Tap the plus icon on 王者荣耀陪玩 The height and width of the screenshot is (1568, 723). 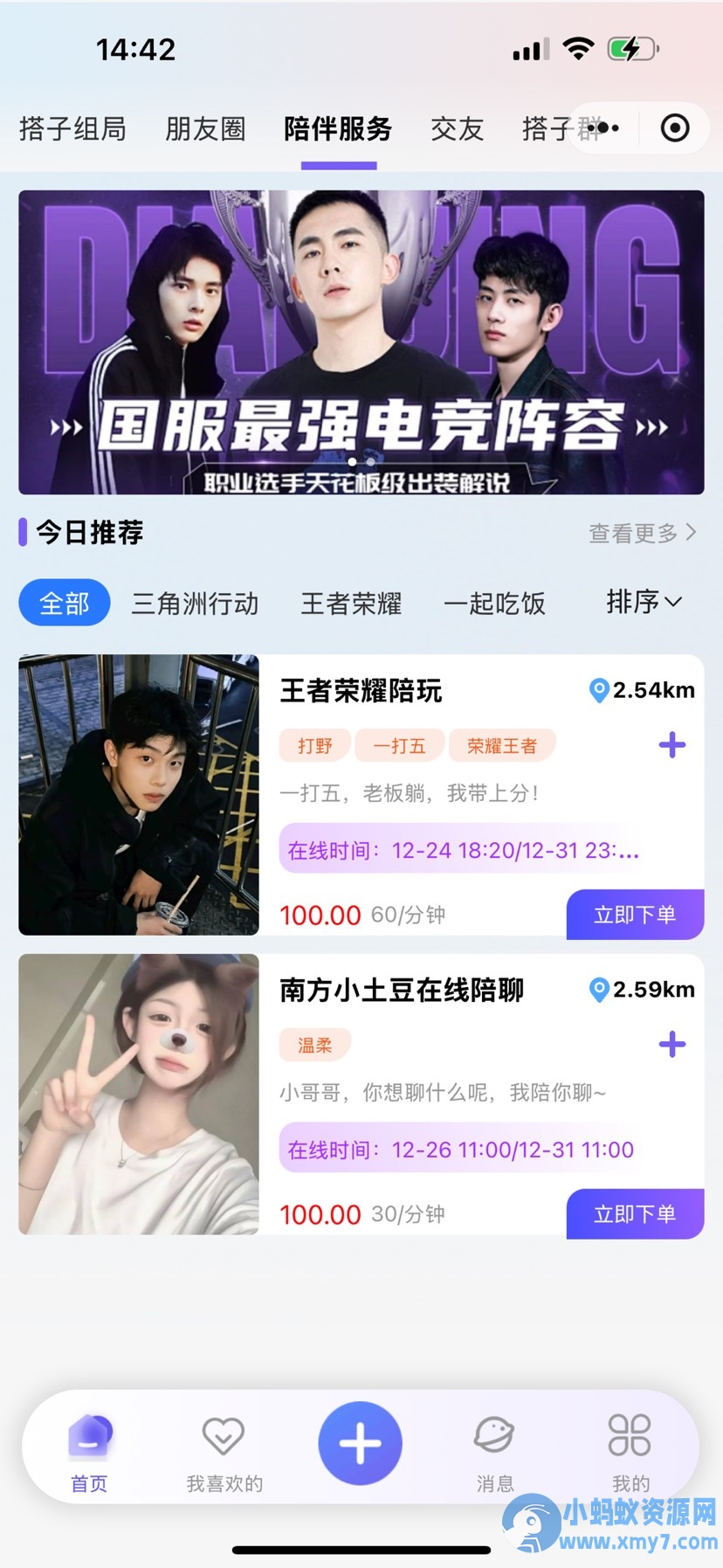tap(671, 745)
